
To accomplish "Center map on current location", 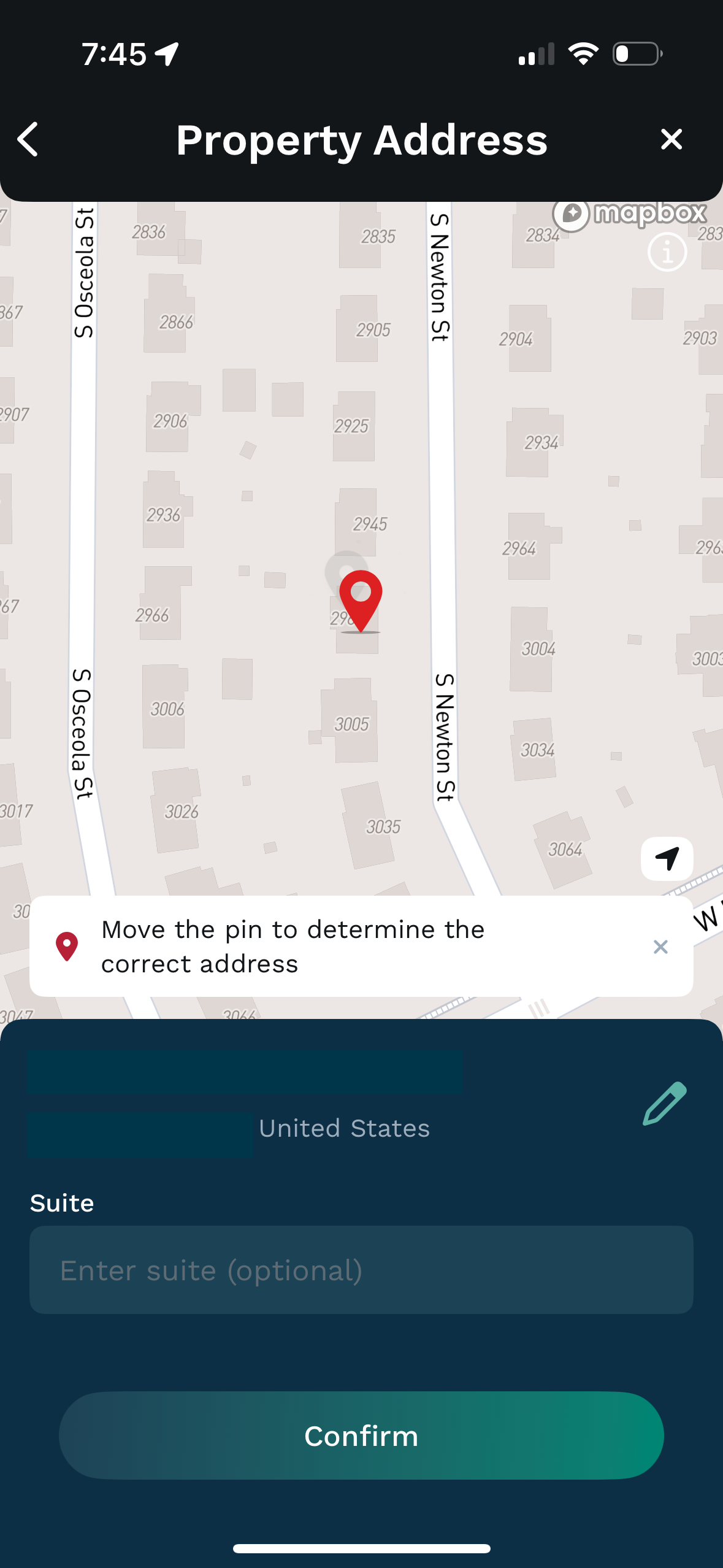I will [667, 858].
